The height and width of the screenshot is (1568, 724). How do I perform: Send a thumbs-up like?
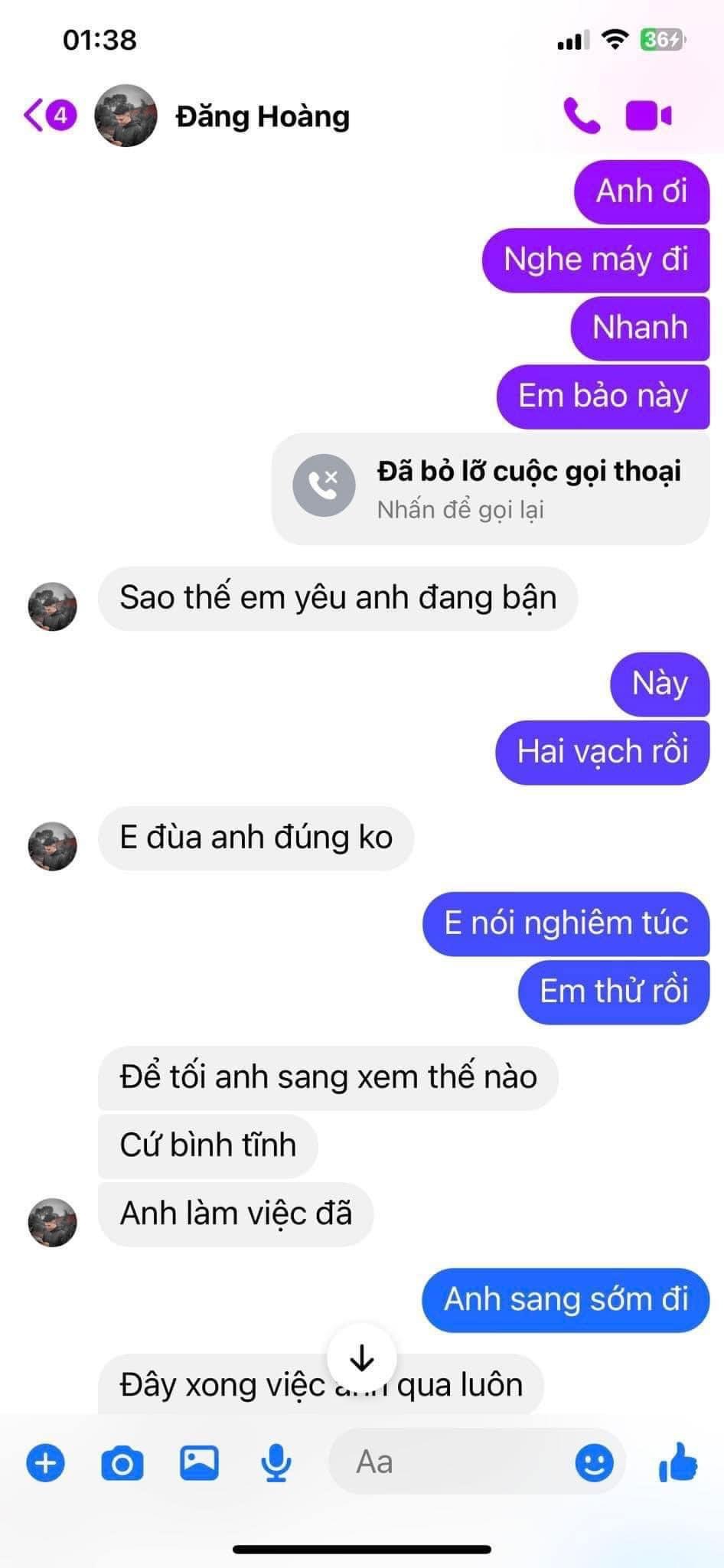click(677, 1462)
